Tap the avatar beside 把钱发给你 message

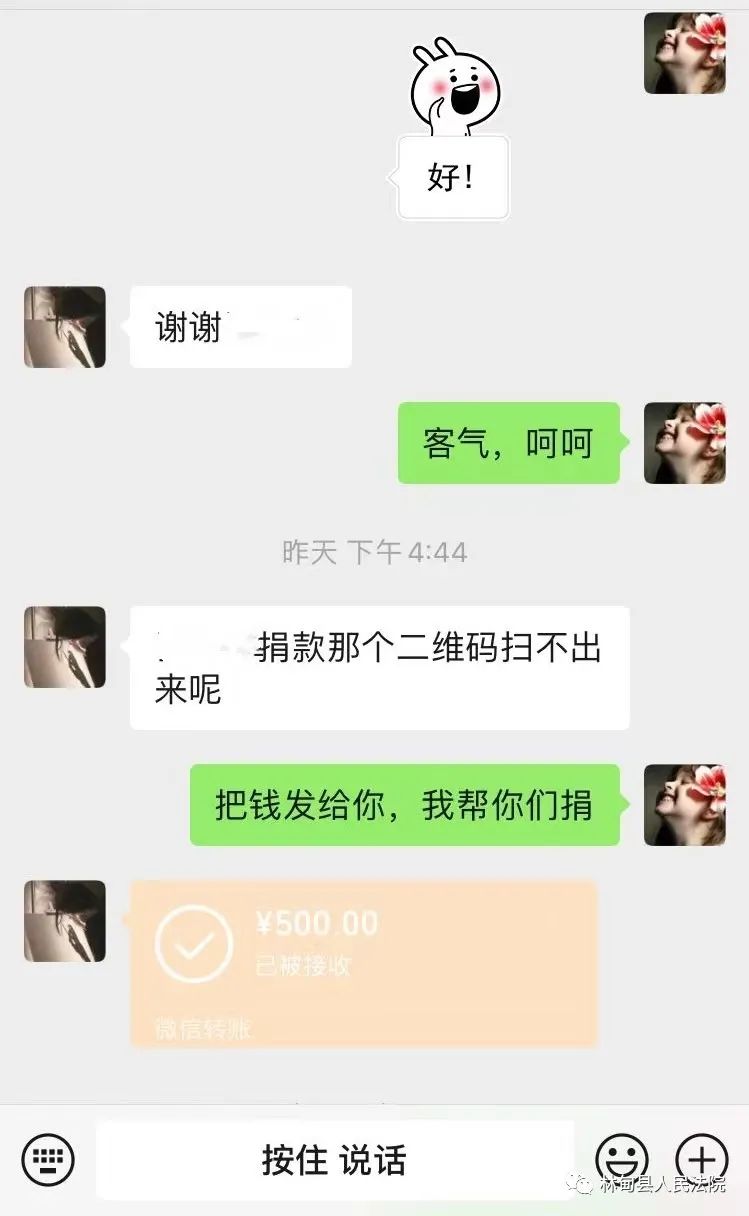pos(684,805)
